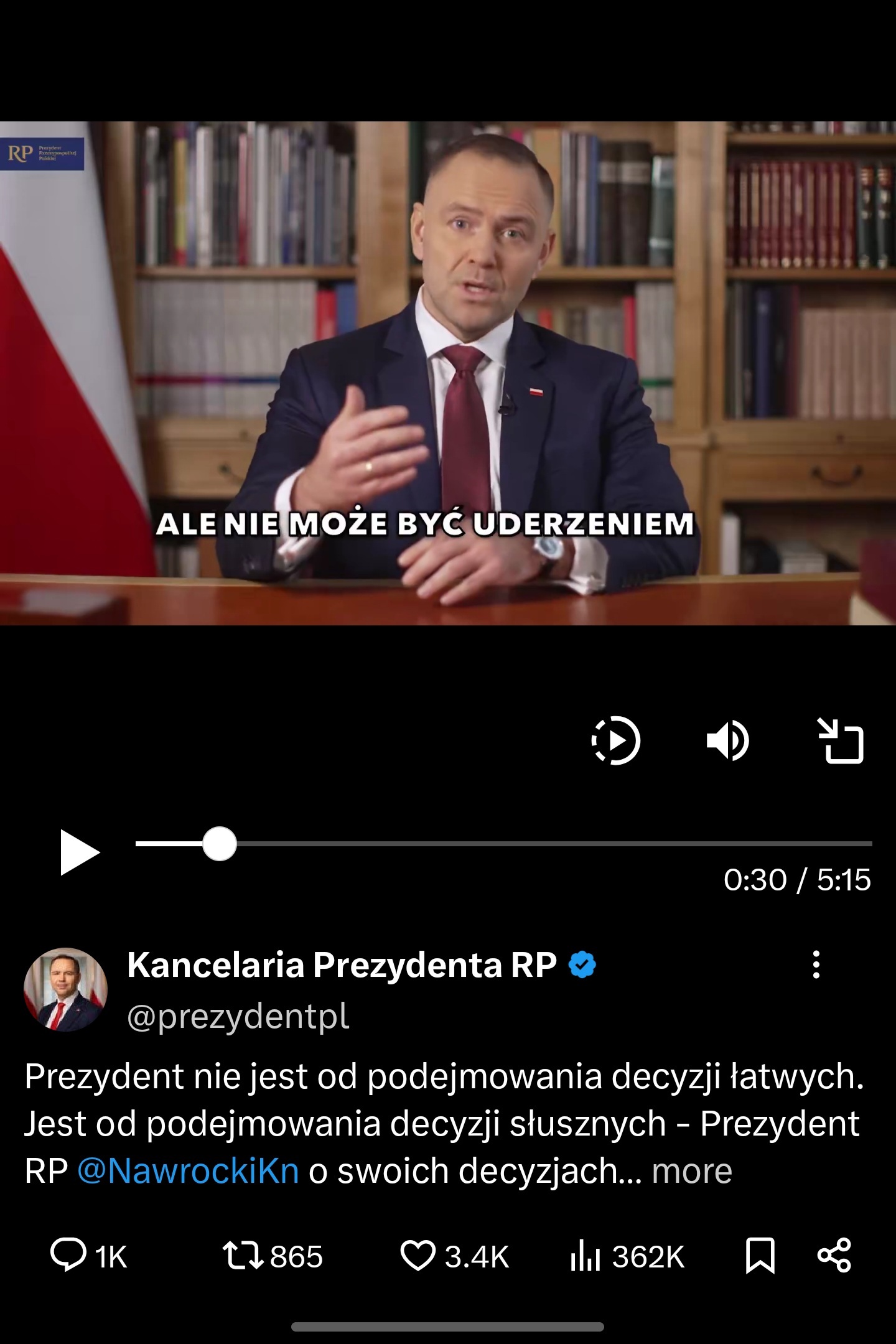896x1344 pixels.
Task: Mute the video sound
Action: click(727, 740)
